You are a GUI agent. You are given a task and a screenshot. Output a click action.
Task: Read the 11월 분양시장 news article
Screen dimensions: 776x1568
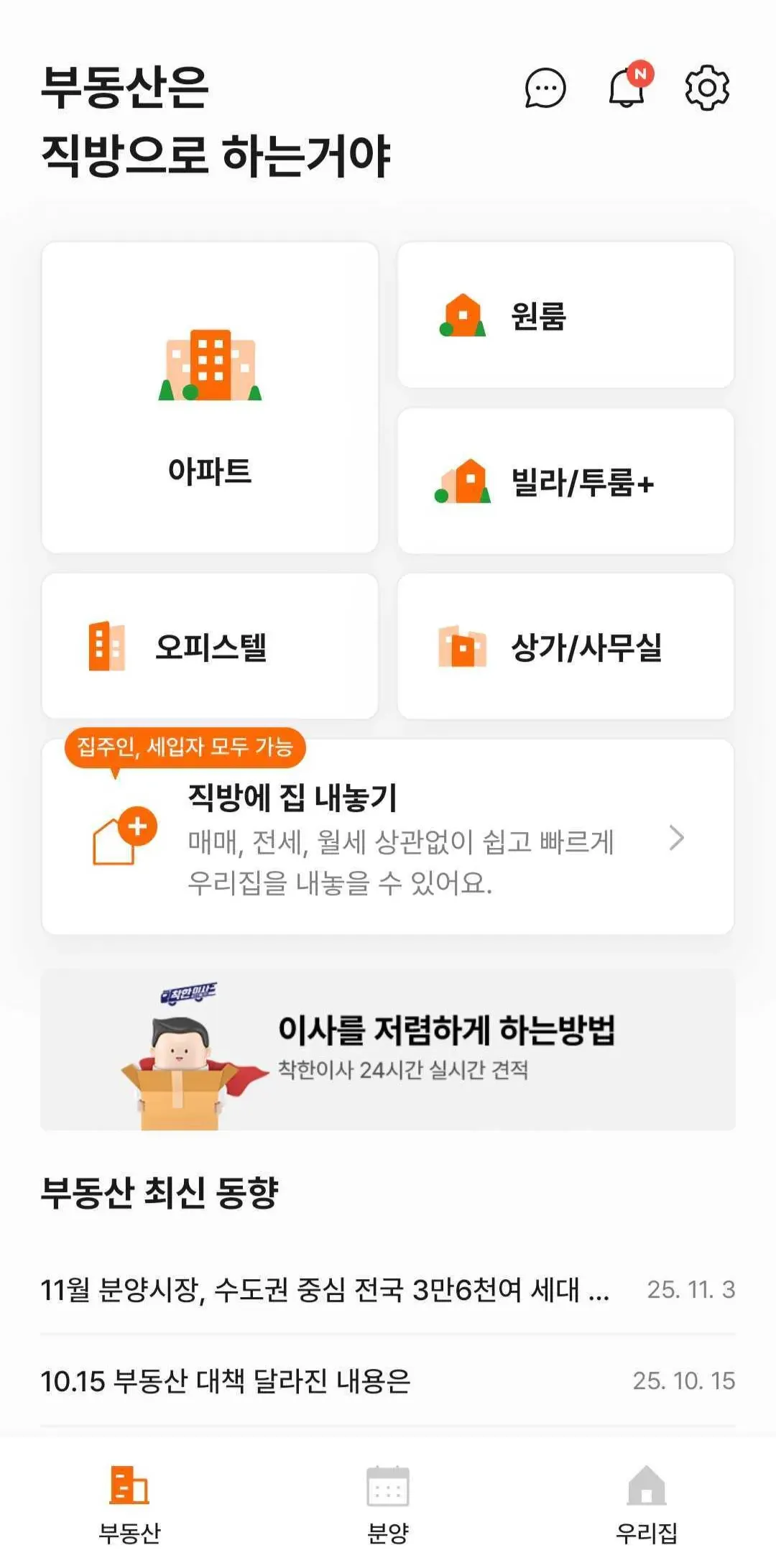click(325, 1290)
